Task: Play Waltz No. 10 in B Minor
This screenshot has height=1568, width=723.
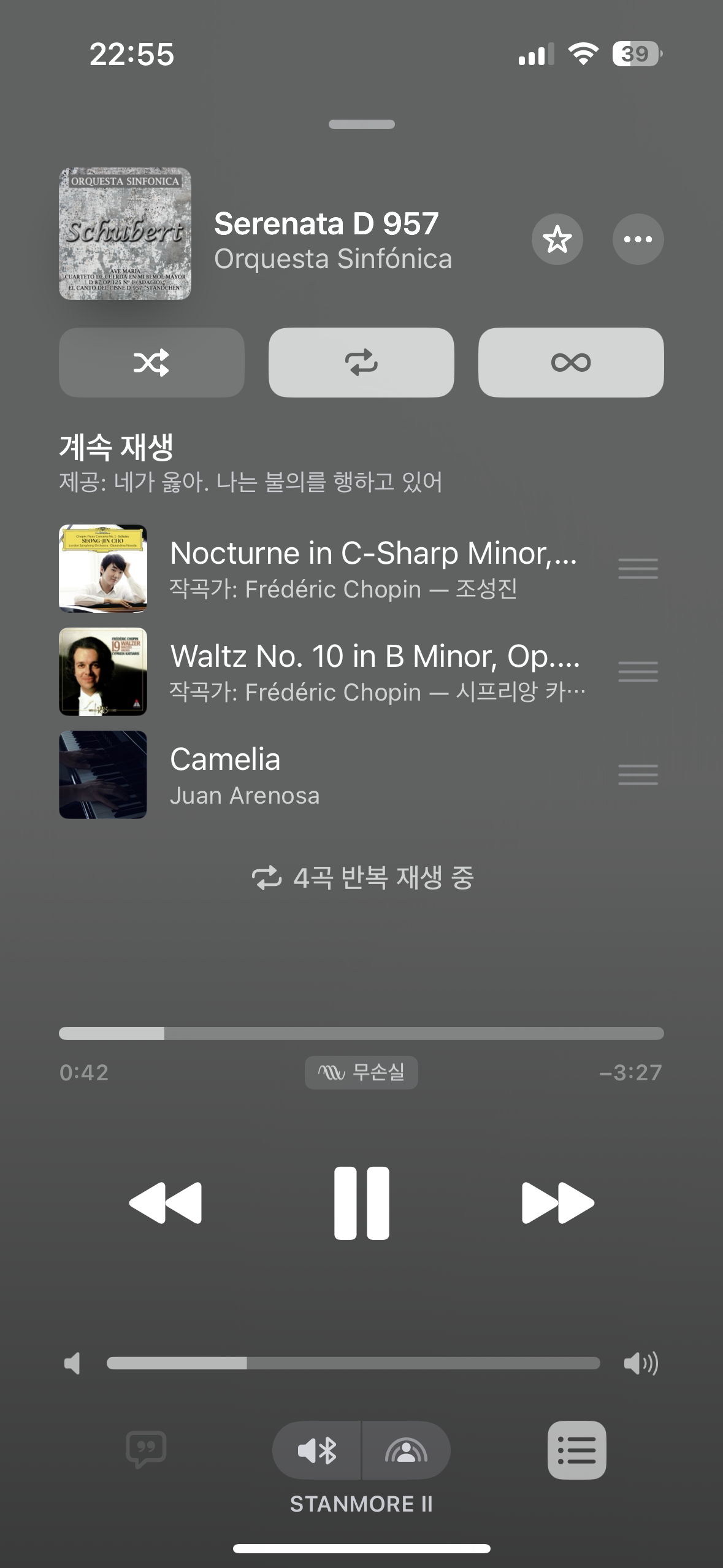Action: (373, 672)
